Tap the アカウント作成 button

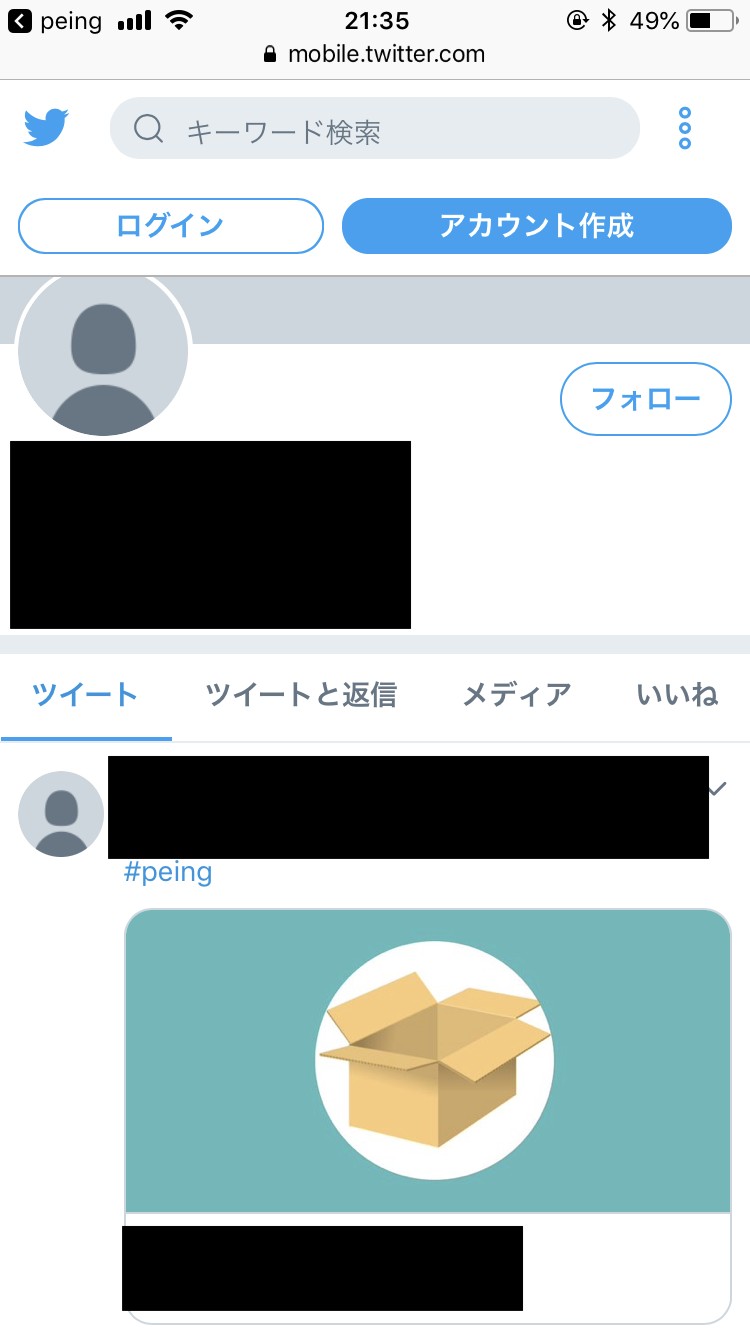[537, 226]
